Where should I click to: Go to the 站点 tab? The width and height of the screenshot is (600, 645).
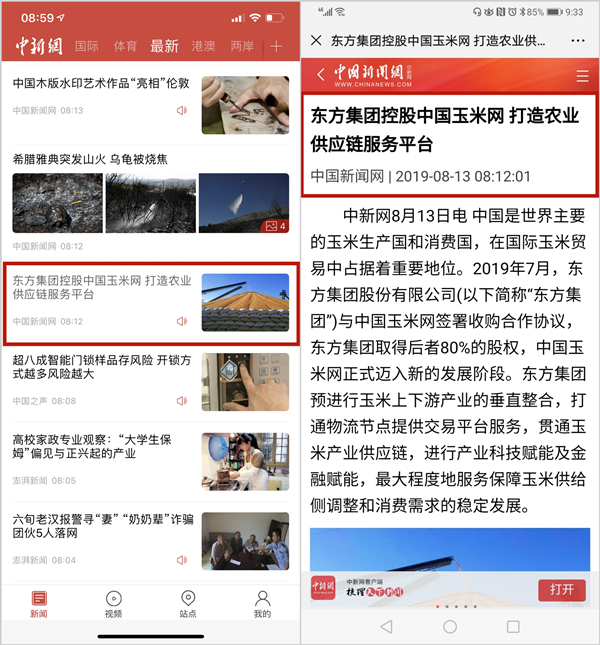point(187,603)
